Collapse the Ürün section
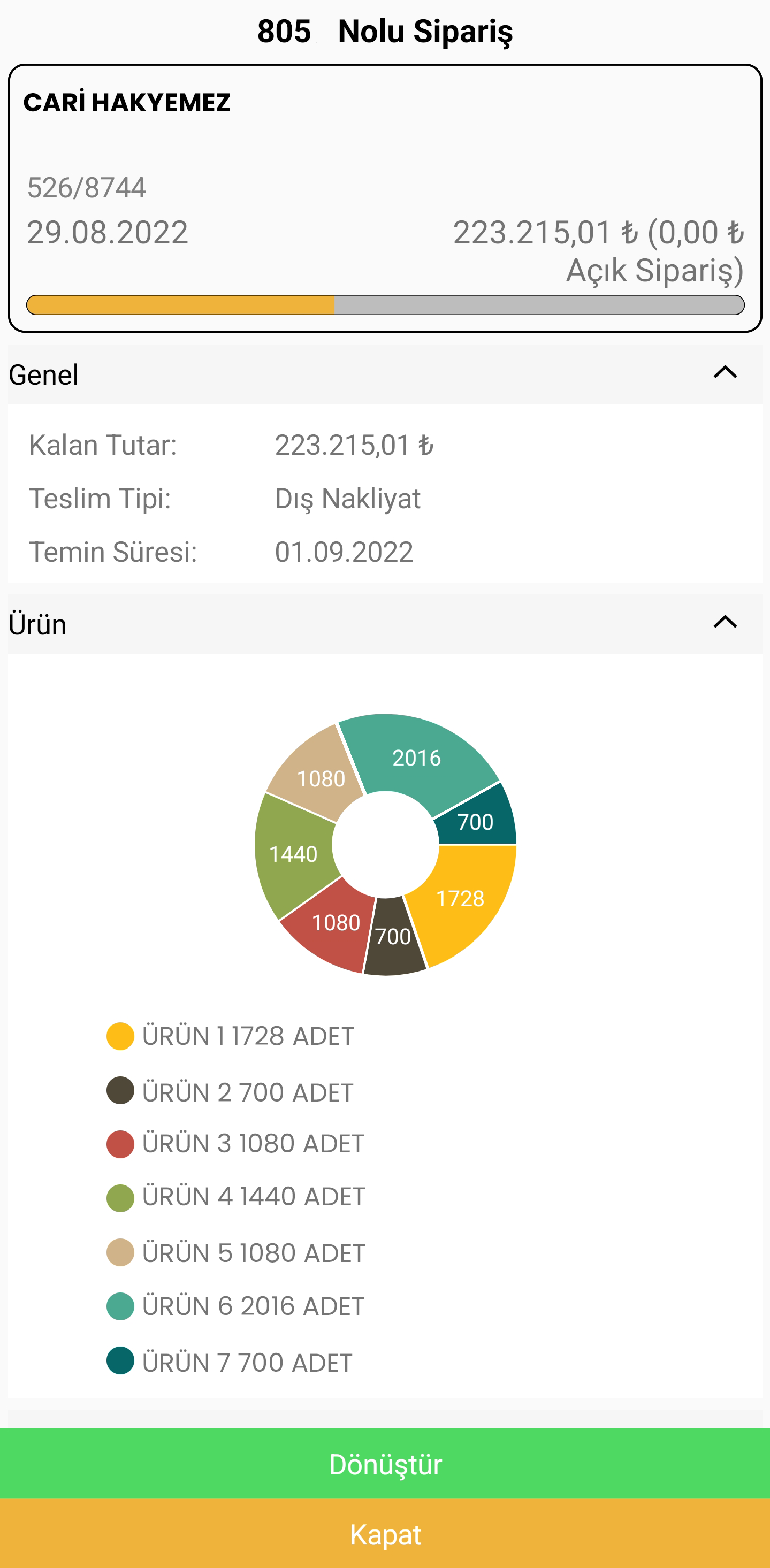The width and height of the screenshot is (770, 1568). pos(725,622)
